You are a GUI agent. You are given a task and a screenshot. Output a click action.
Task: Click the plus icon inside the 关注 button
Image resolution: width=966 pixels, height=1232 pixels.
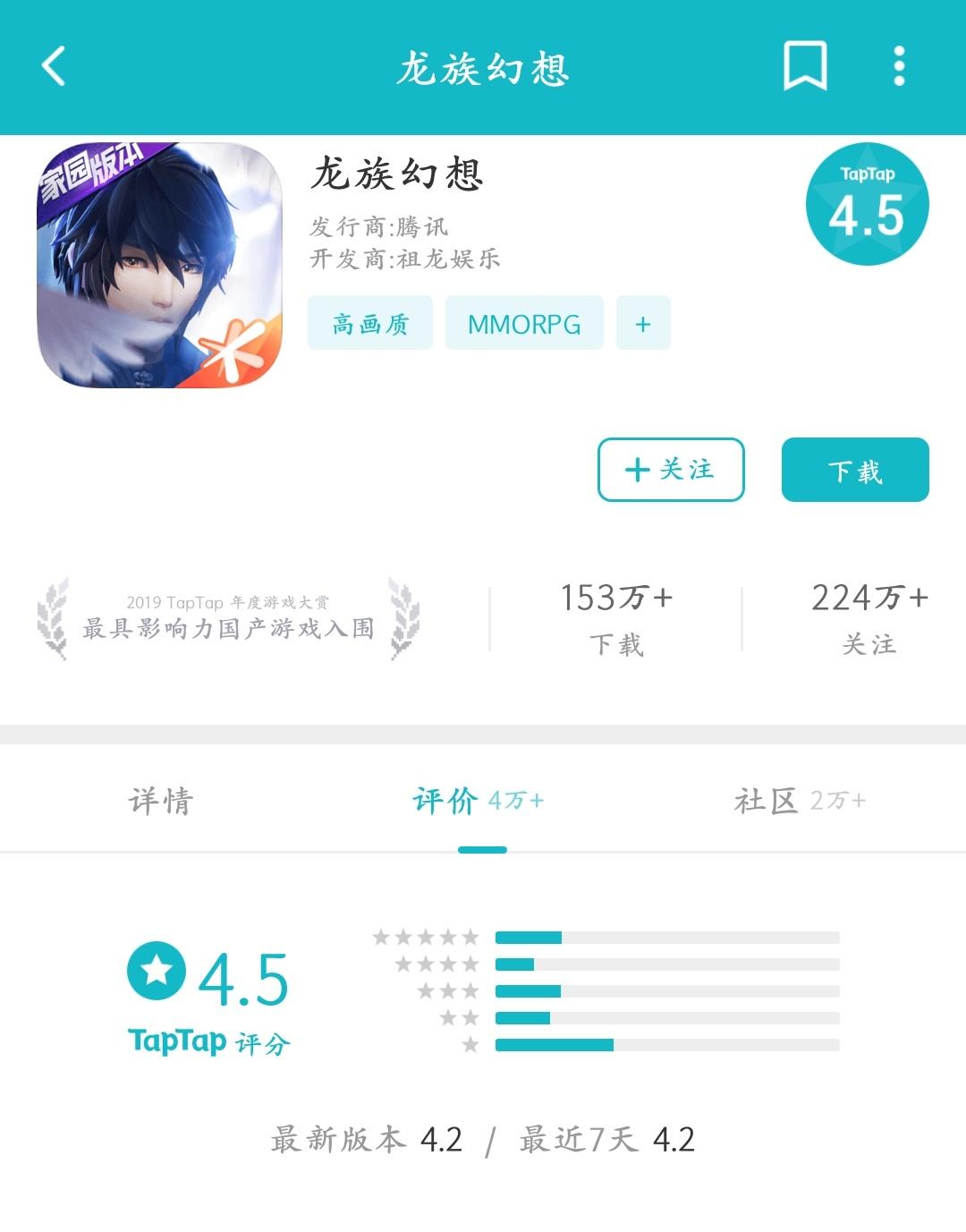(x=636, y=470)
